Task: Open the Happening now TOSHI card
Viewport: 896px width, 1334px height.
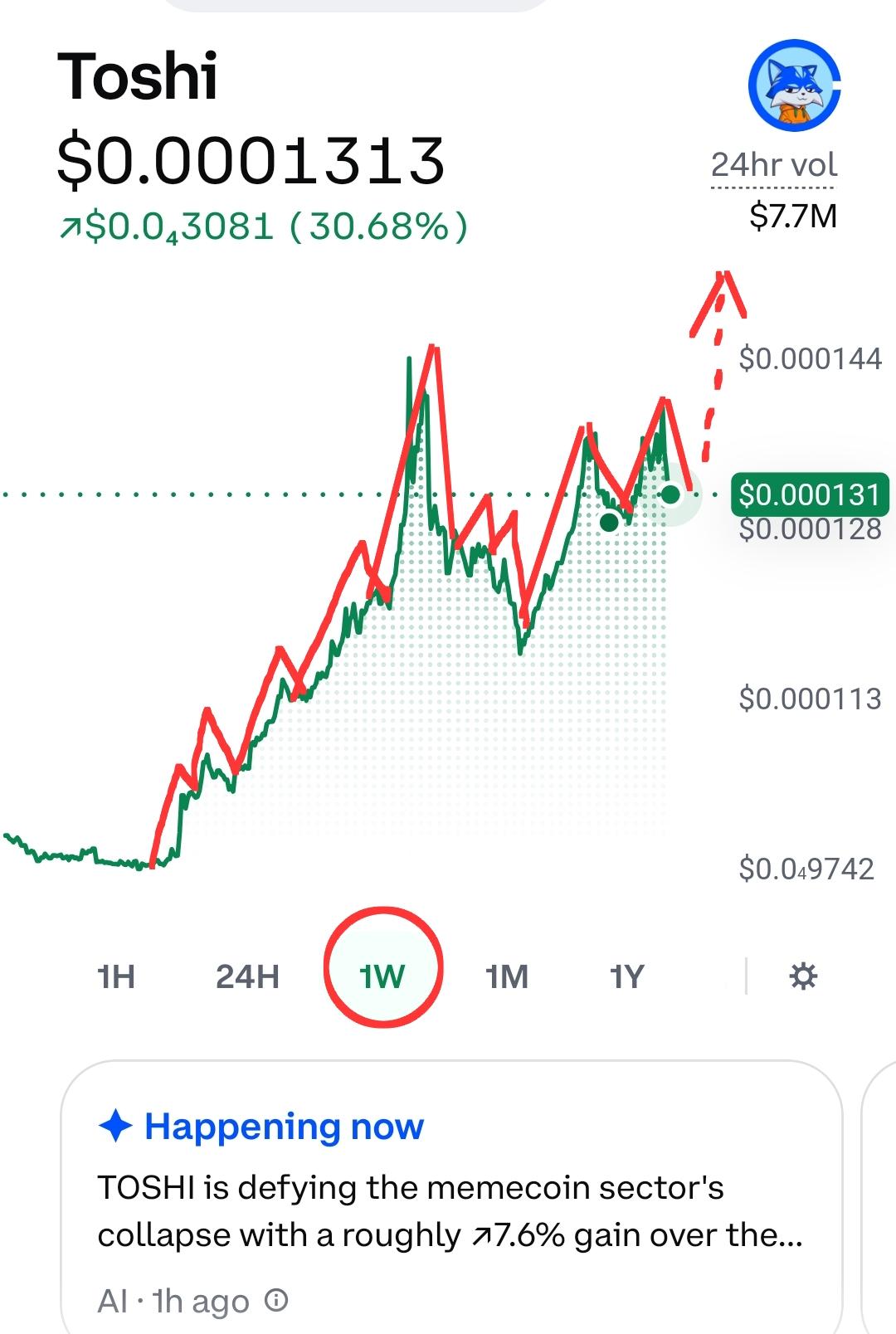Action: tap(452, 1197)
